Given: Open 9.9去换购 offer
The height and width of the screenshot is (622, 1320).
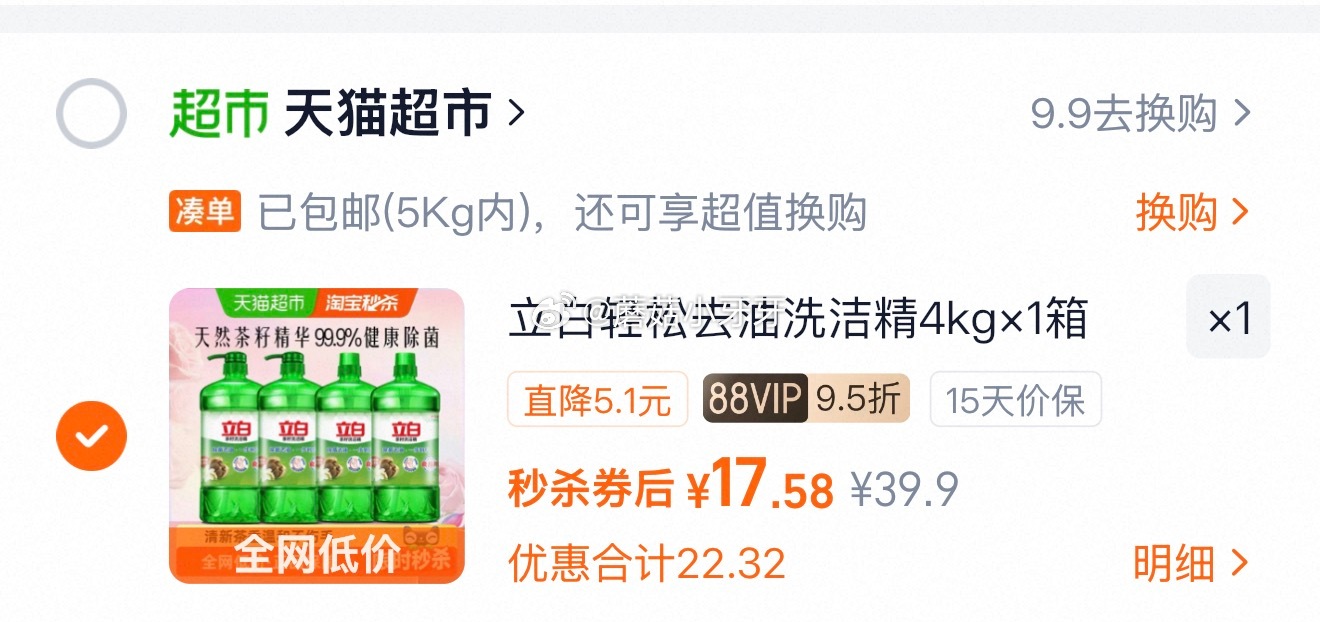Looking at the screenshot, I should click(1140, 114).
